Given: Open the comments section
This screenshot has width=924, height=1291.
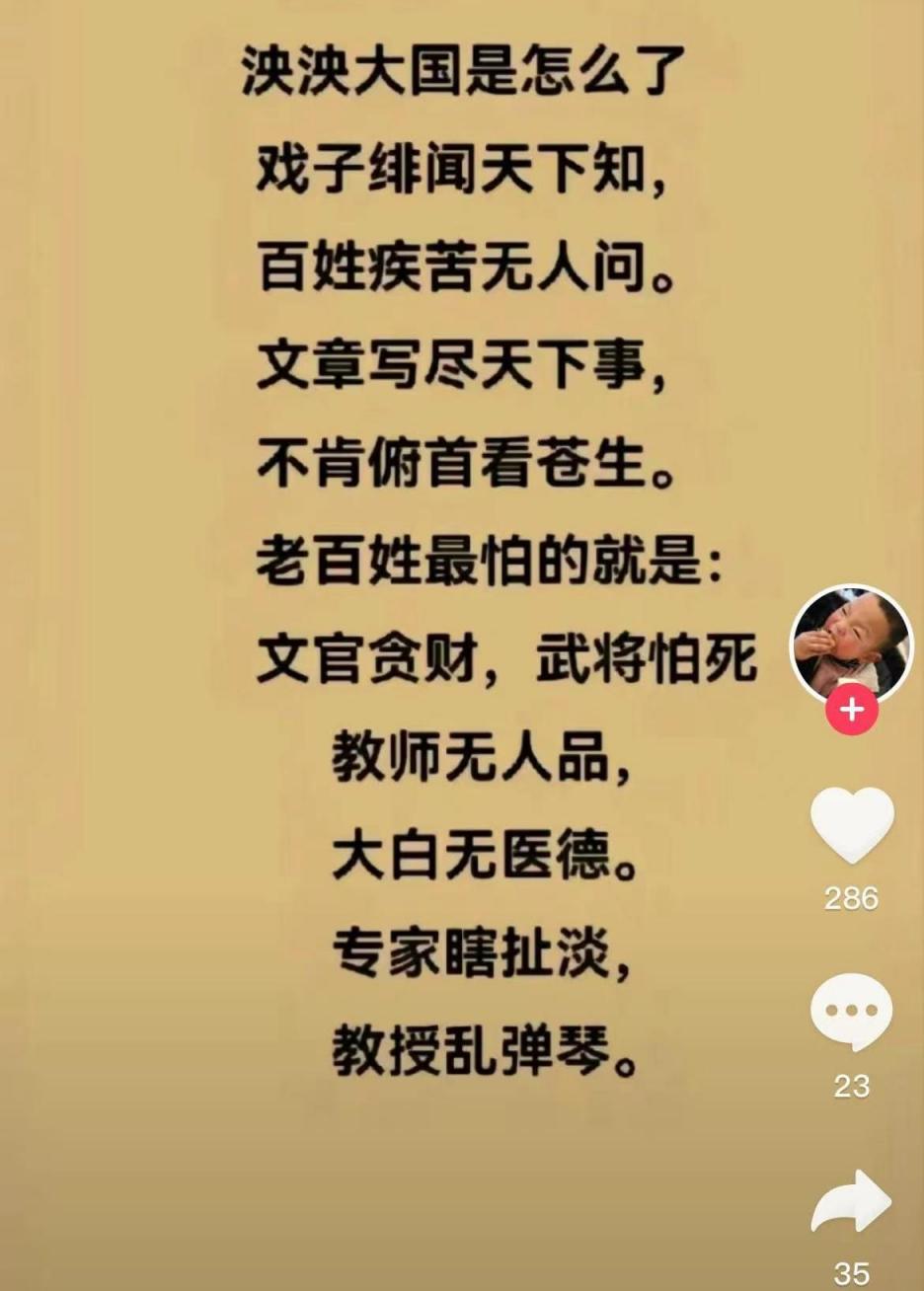Looking at the screenshot, I should (x=851, y=1013).
